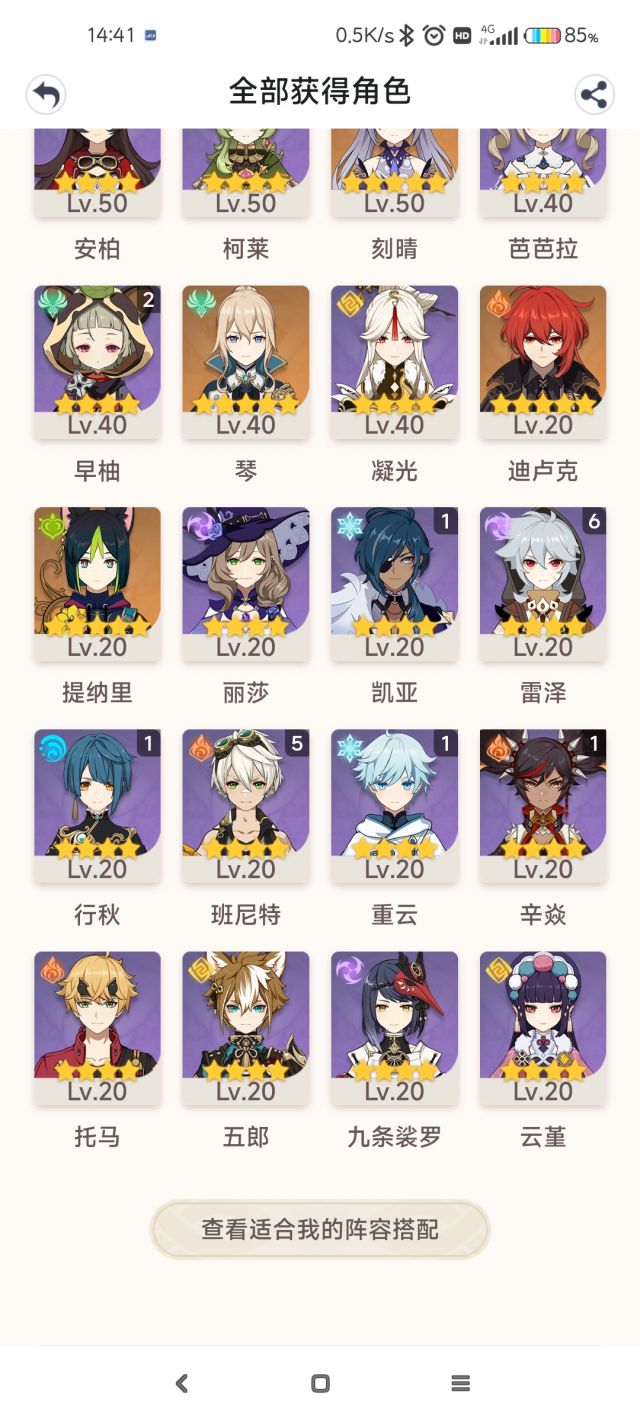Tap the system home button
640x1422 pixels.
point(320,1383)
